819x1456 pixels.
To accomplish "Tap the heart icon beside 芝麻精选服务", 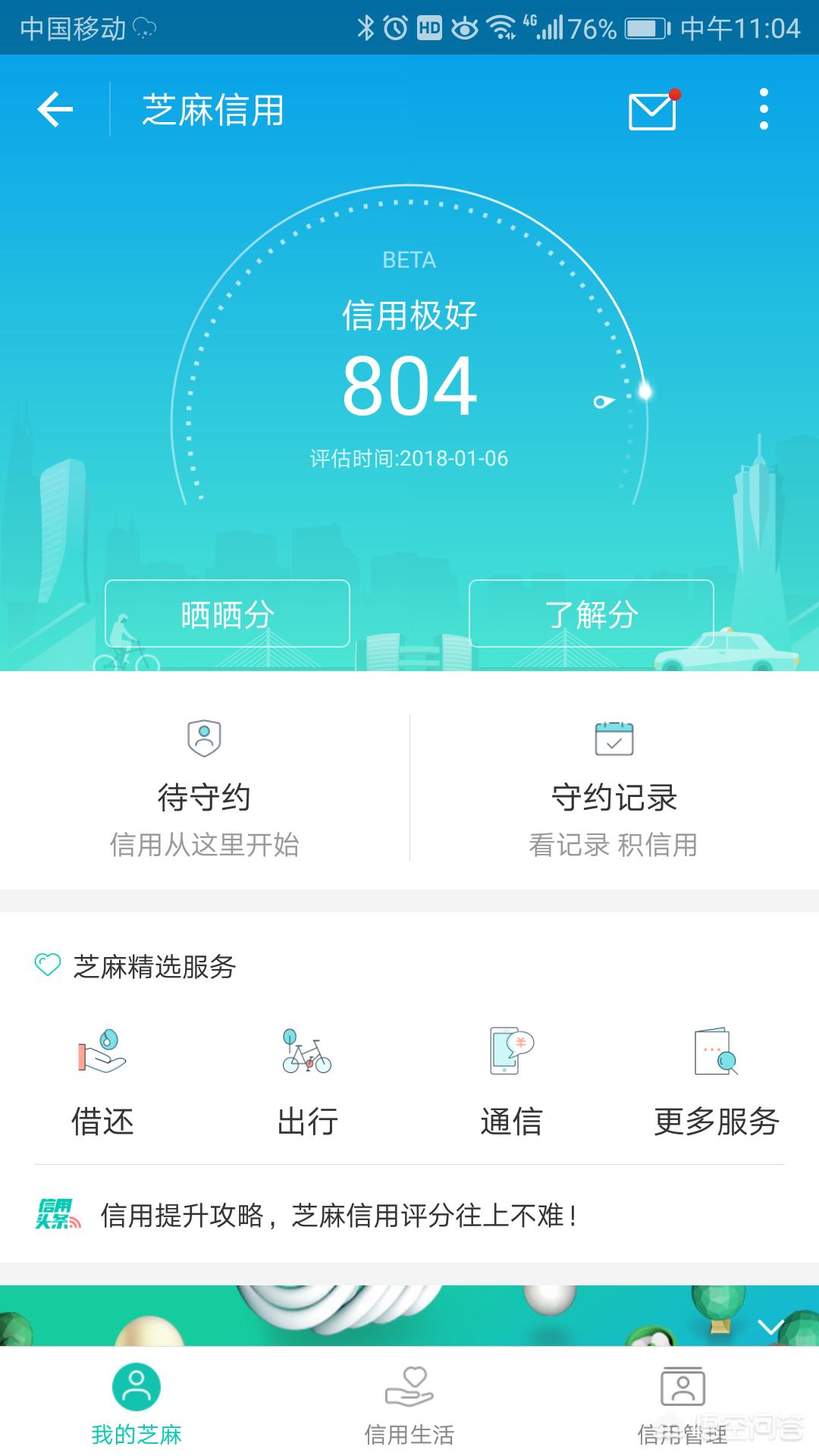I will [x=47, y=966].
